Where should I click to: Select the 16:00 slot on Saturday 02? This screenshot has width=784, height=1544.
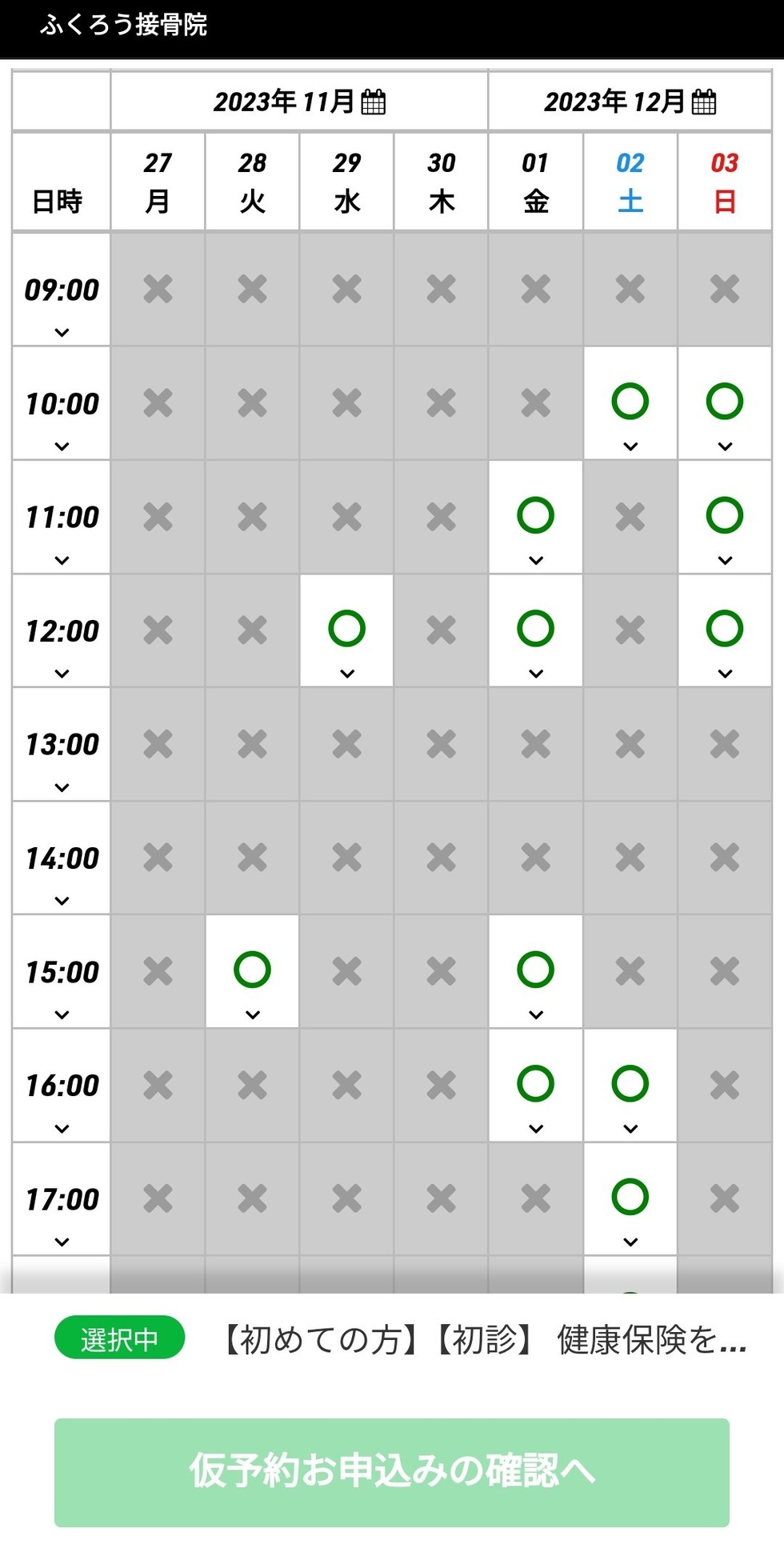(630, 1085)
